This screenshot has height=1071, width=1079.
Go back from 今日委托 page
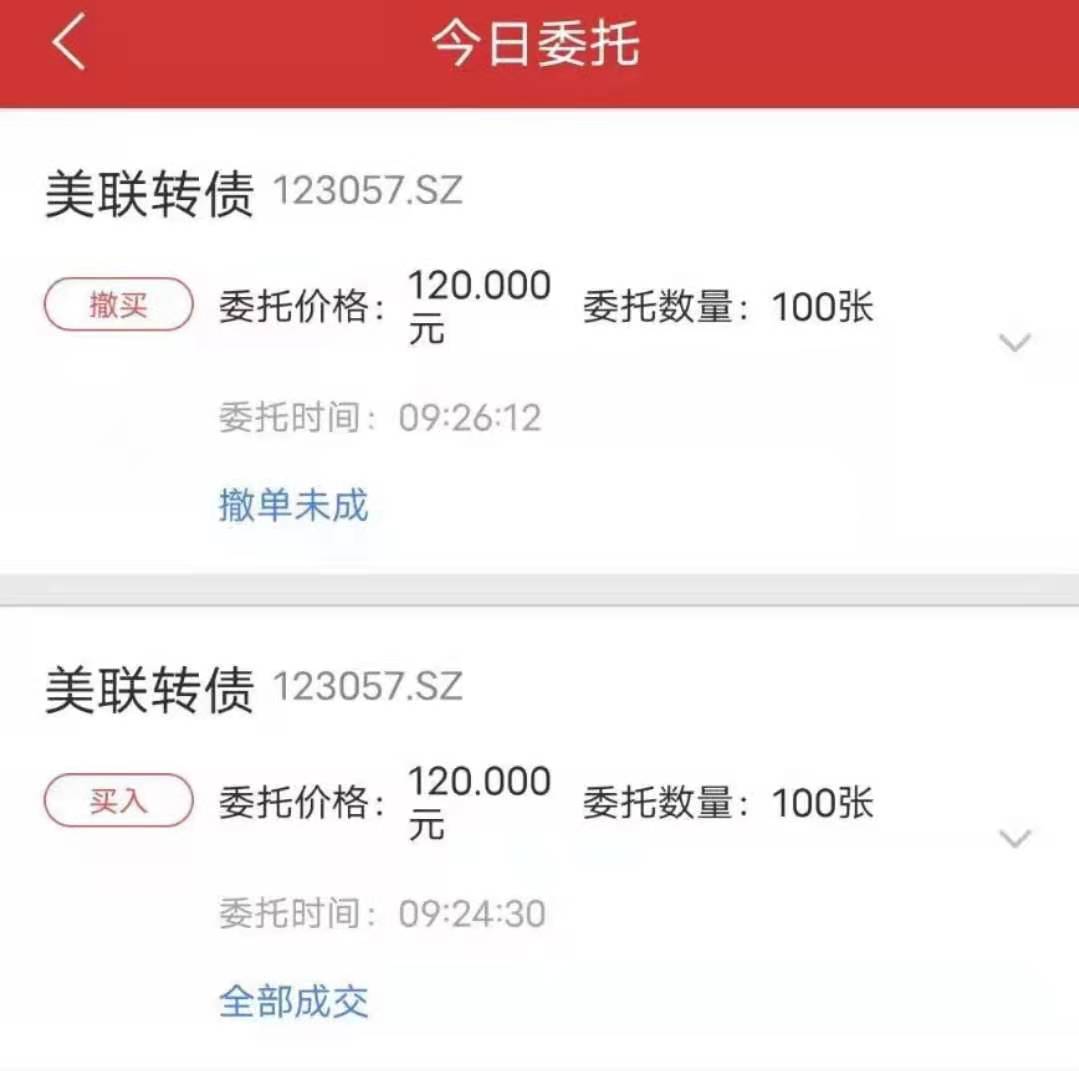(68, 44)
